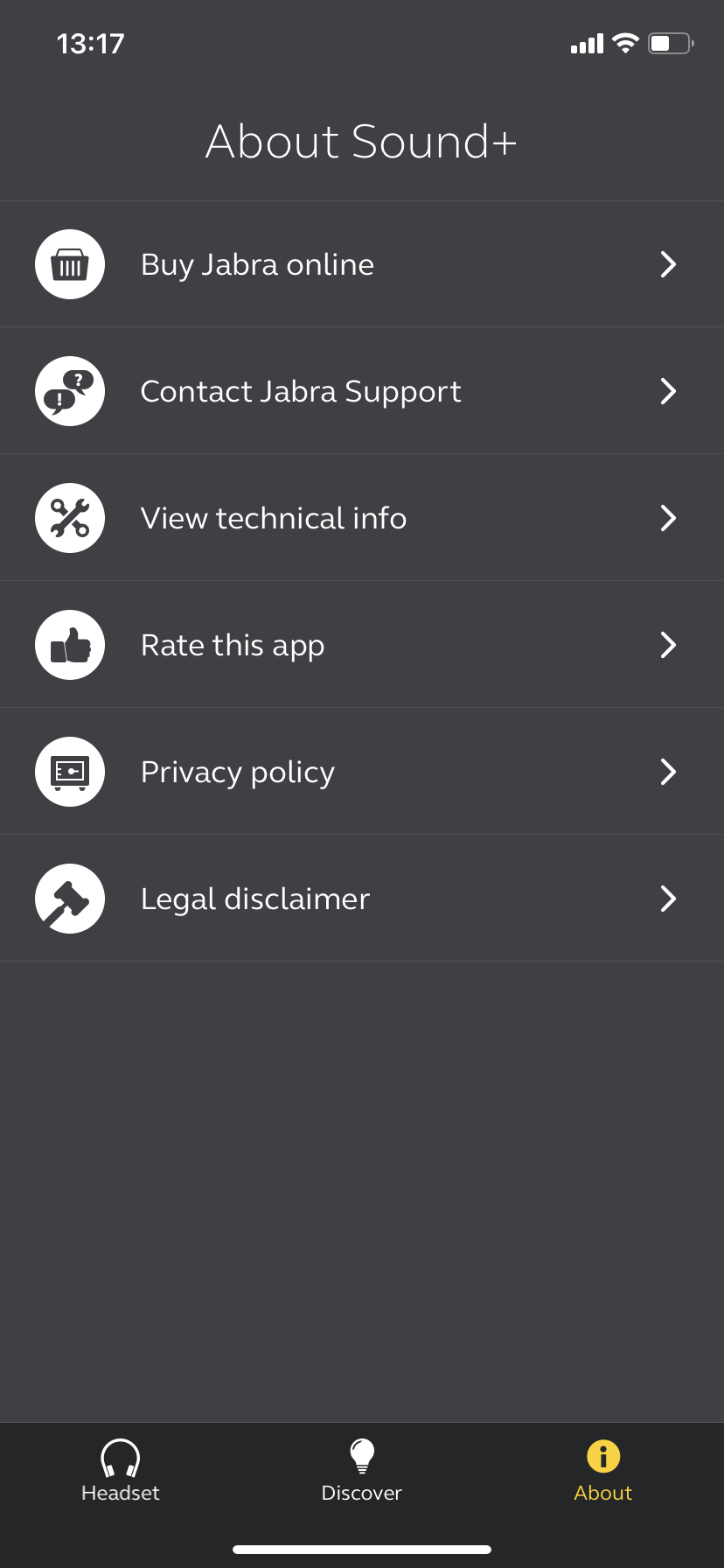This screenshot has width=724, height=1568.
Task: Open Buy Jabra online
Action: click(361, 264)
